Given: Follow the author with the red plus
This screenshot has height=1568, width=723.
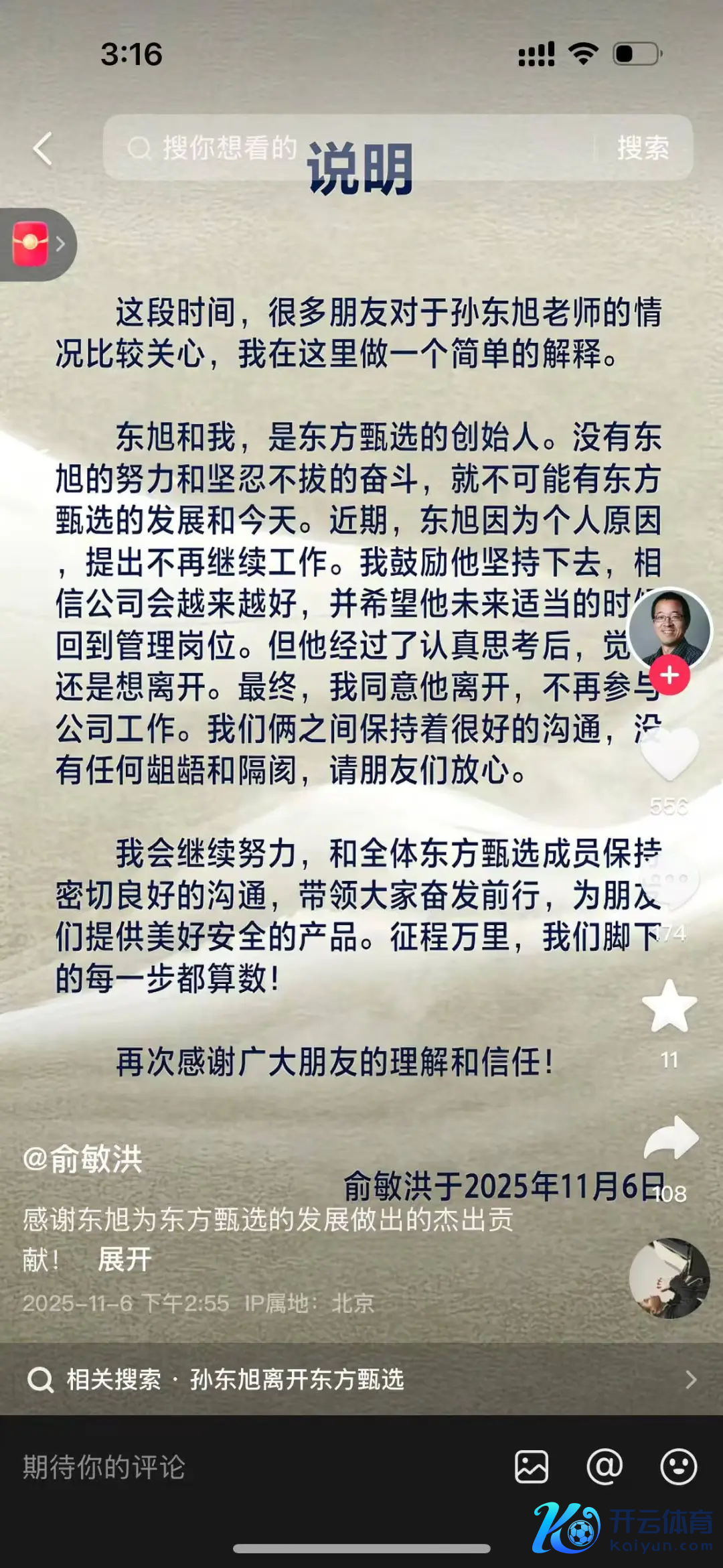Looking at the screenshot, I should (669, 675).
